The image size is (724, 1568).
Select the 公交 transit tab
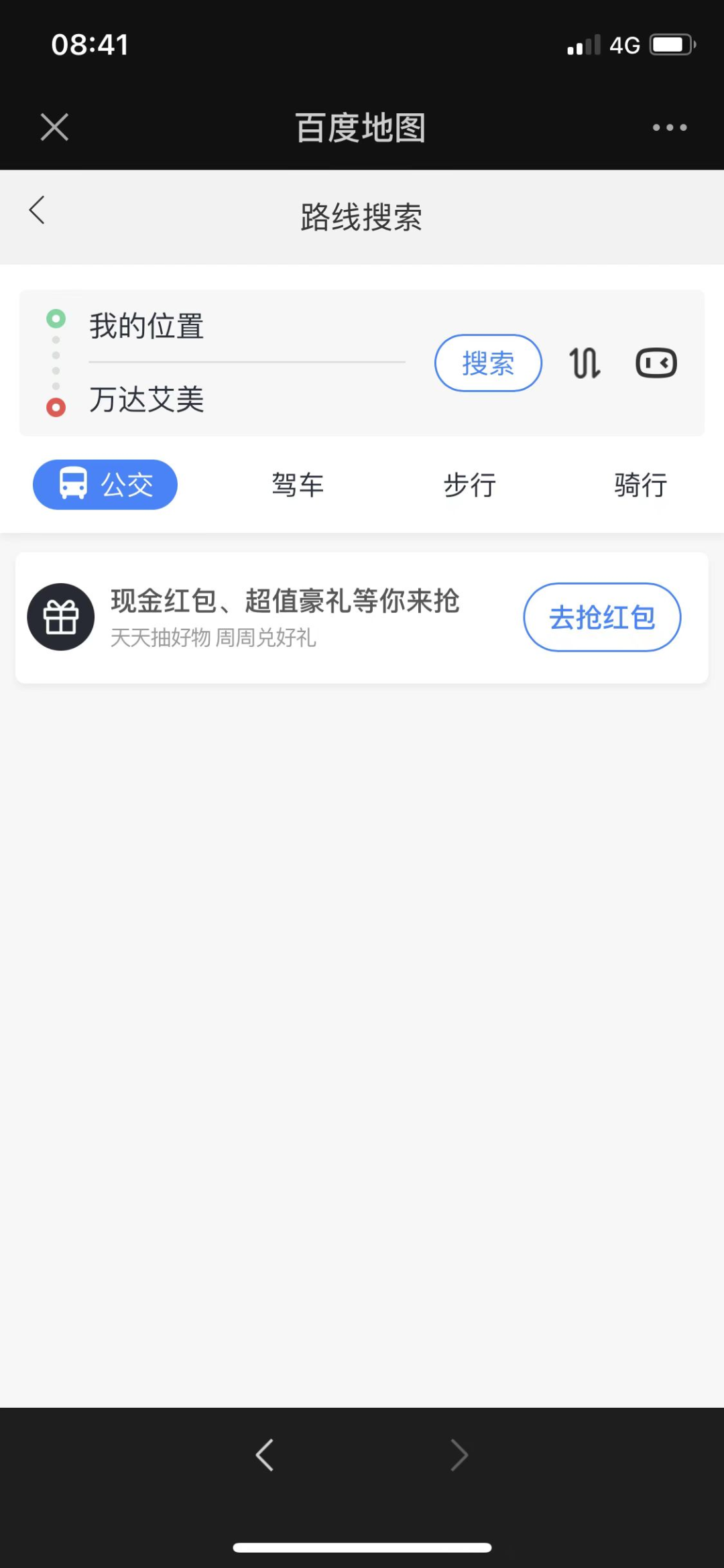[x=105, y=485]
